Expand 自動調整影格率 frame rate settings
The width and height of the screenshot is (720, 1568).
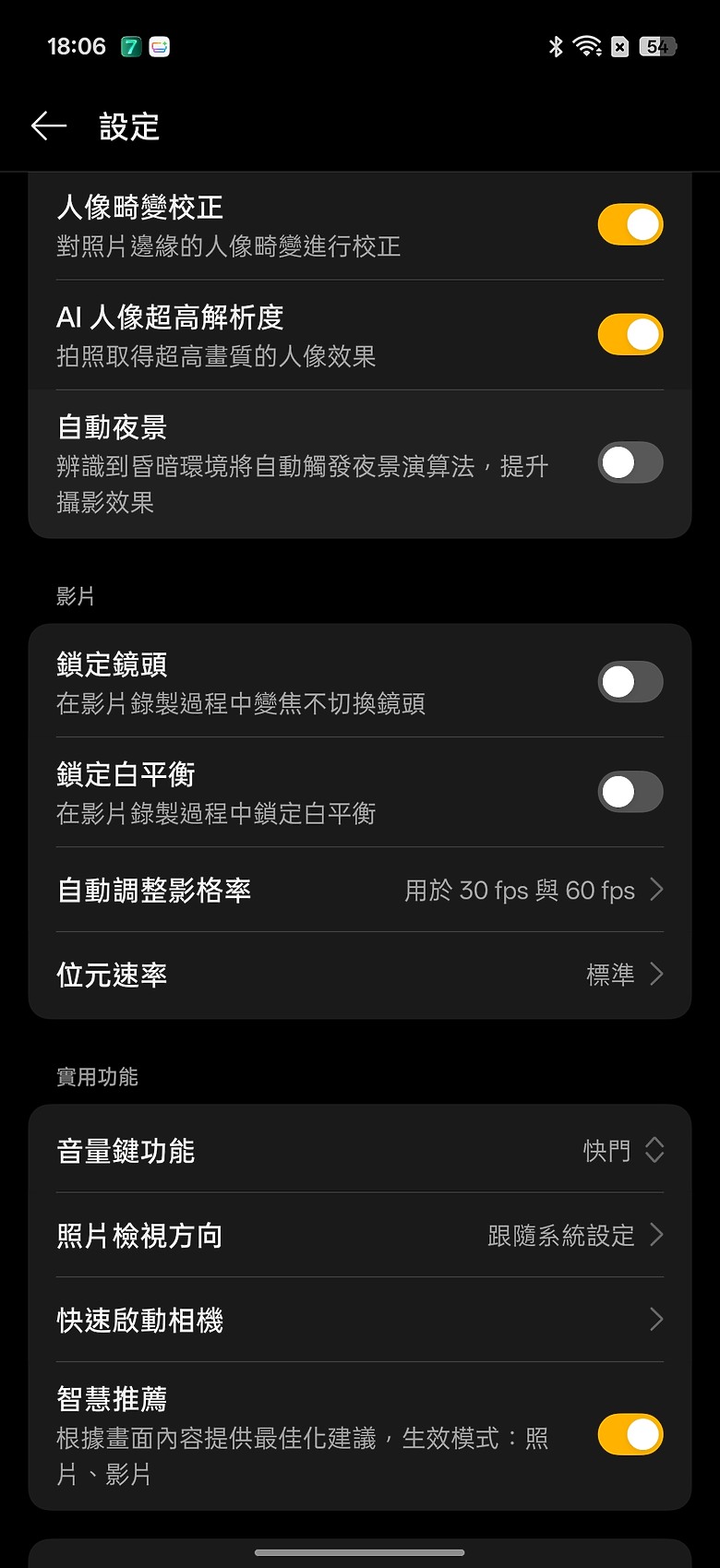click(360, 890)
